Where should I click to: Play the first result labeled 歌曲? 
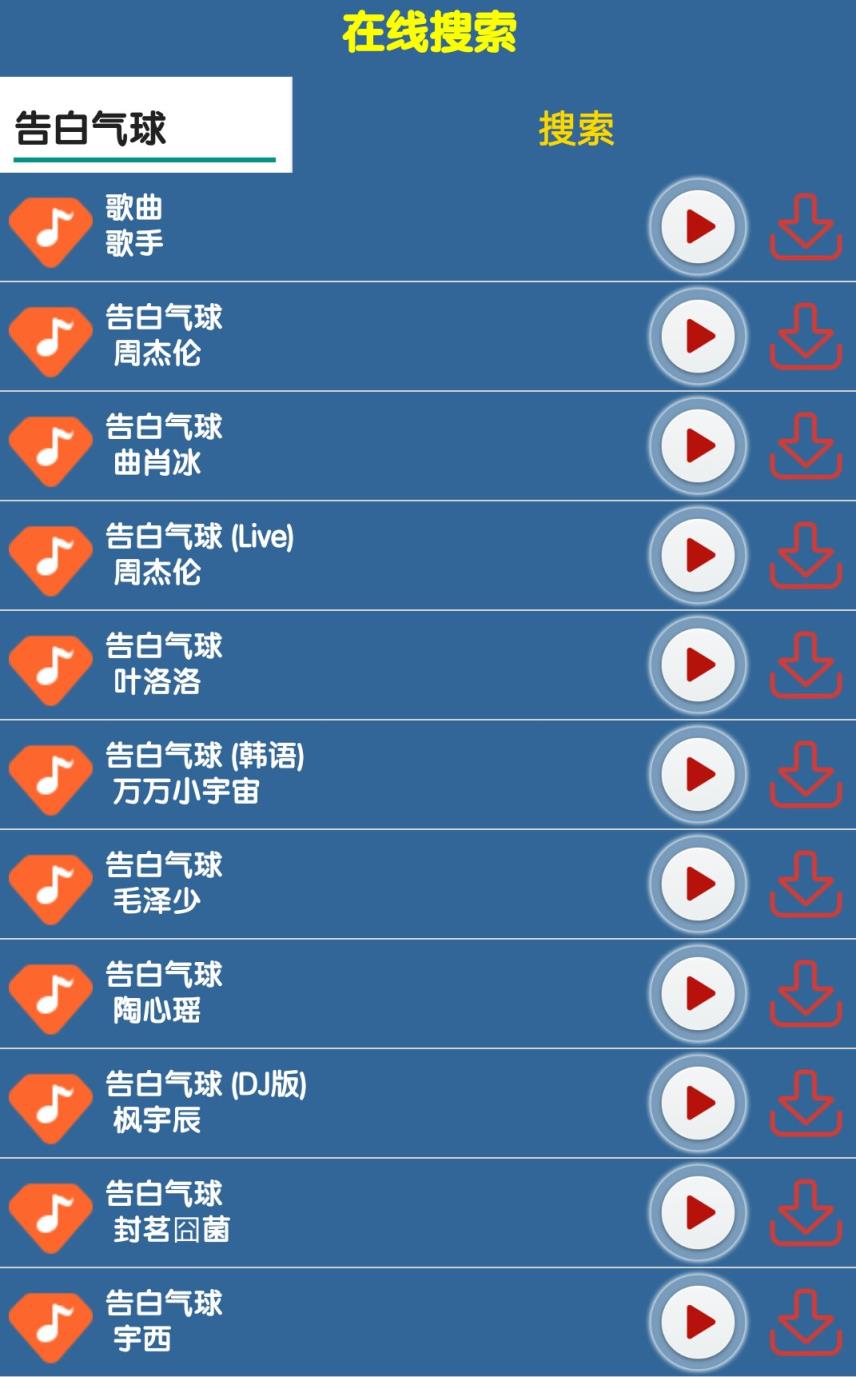click(x=697, y=227)
